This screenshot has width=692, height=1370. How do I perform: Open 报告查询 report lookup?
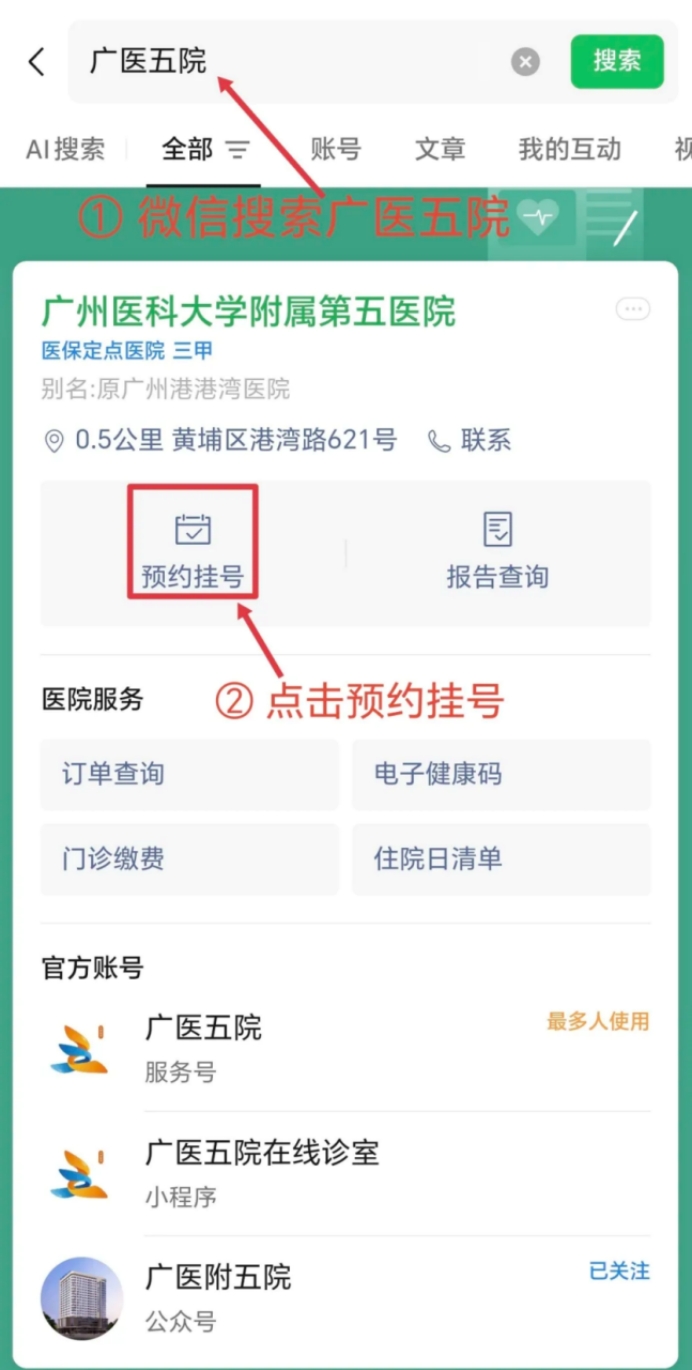497,552
